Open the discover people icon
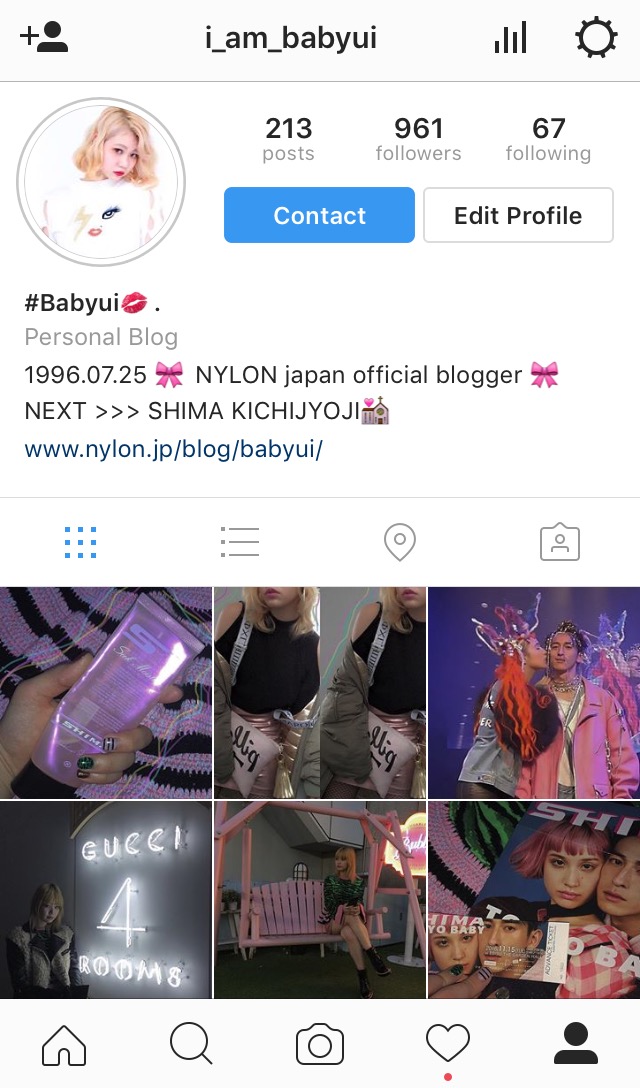The image size is (640, 1088). tap(44, 39)
